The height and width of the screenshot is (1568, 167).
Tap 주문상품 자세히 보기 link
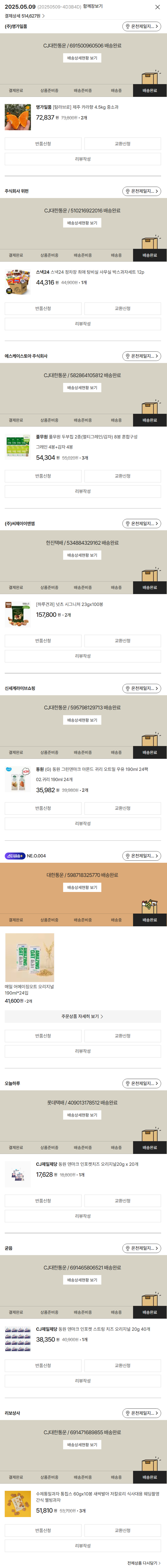[83, 1016]
